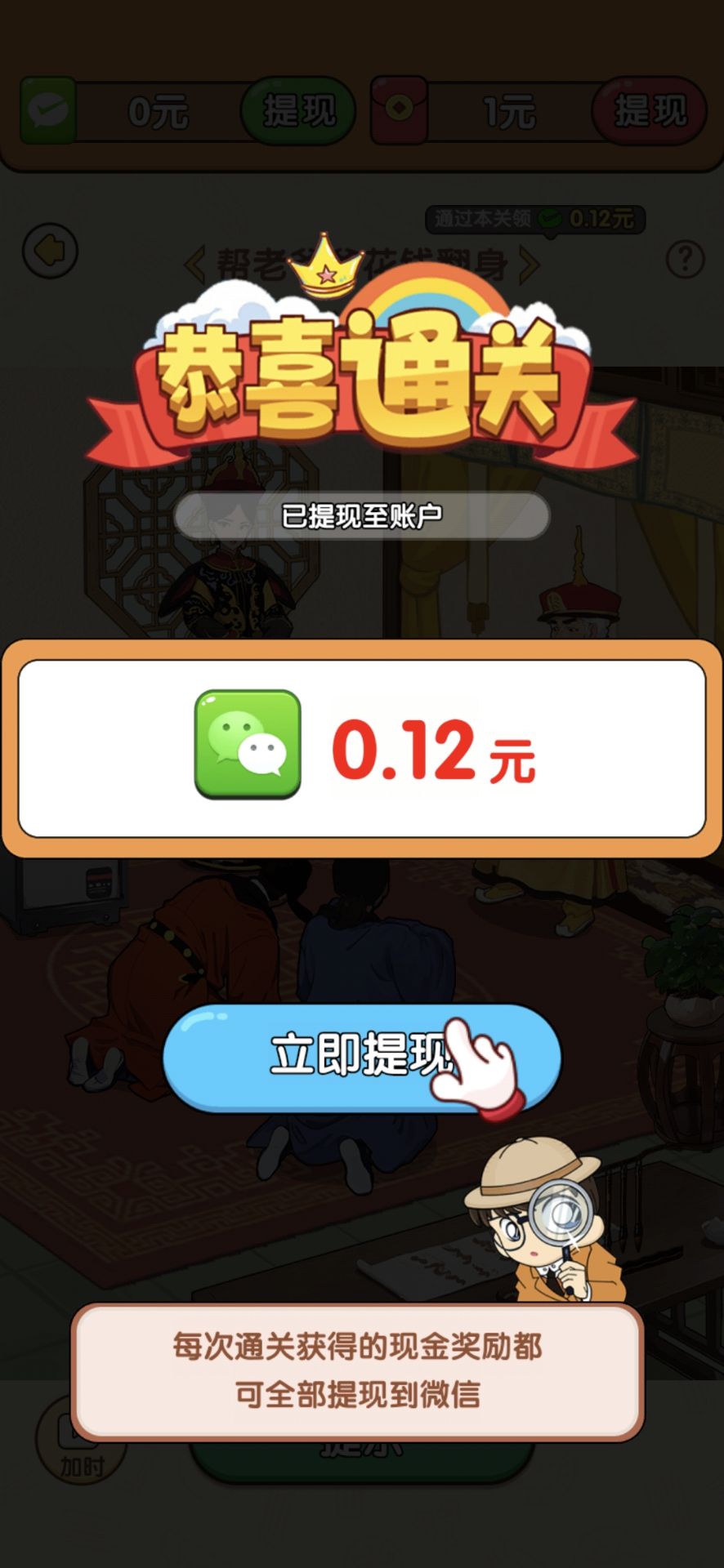
Task: Go back with the yellow arrow icon
Action: tap(51, 251)
